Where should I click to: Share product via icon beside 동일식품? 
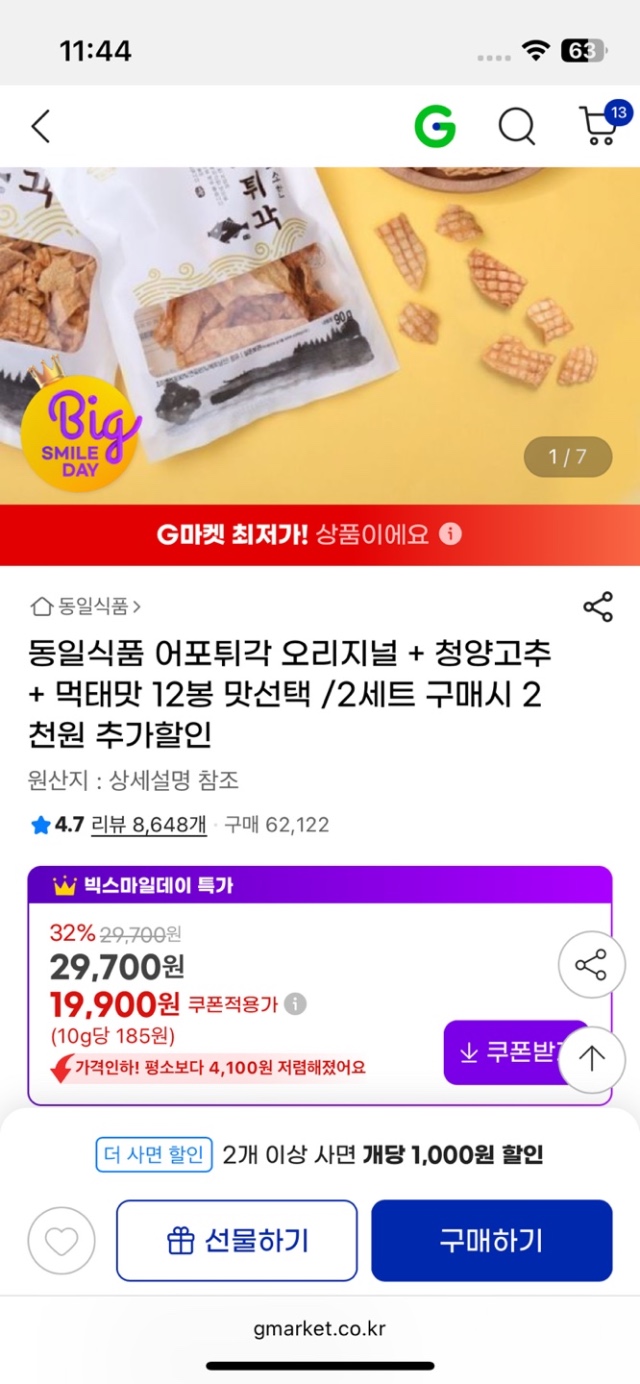coord(597,607)
